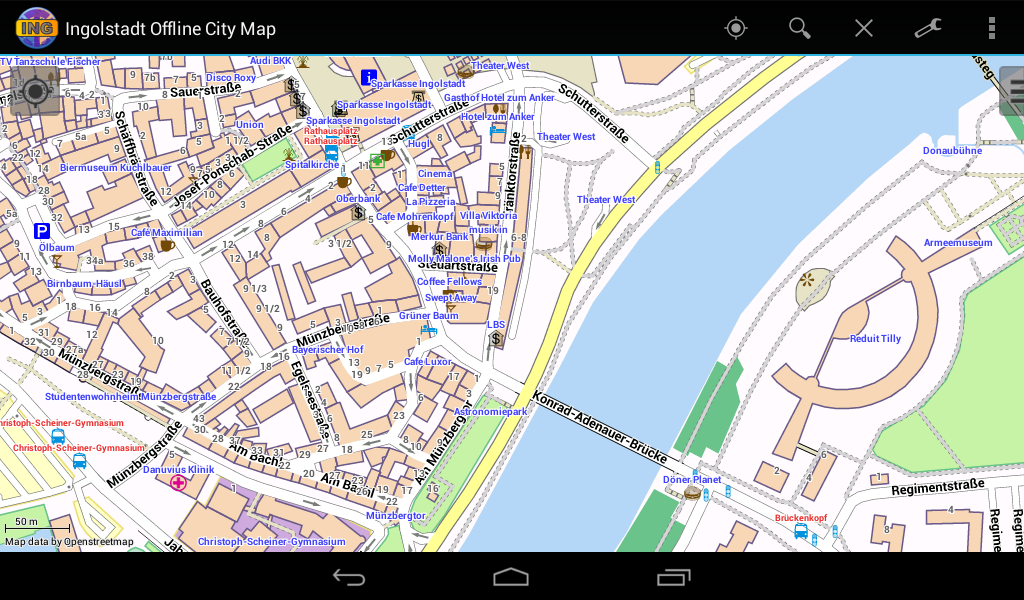Tap the X icon in toolbar

[x=864, y=28]
